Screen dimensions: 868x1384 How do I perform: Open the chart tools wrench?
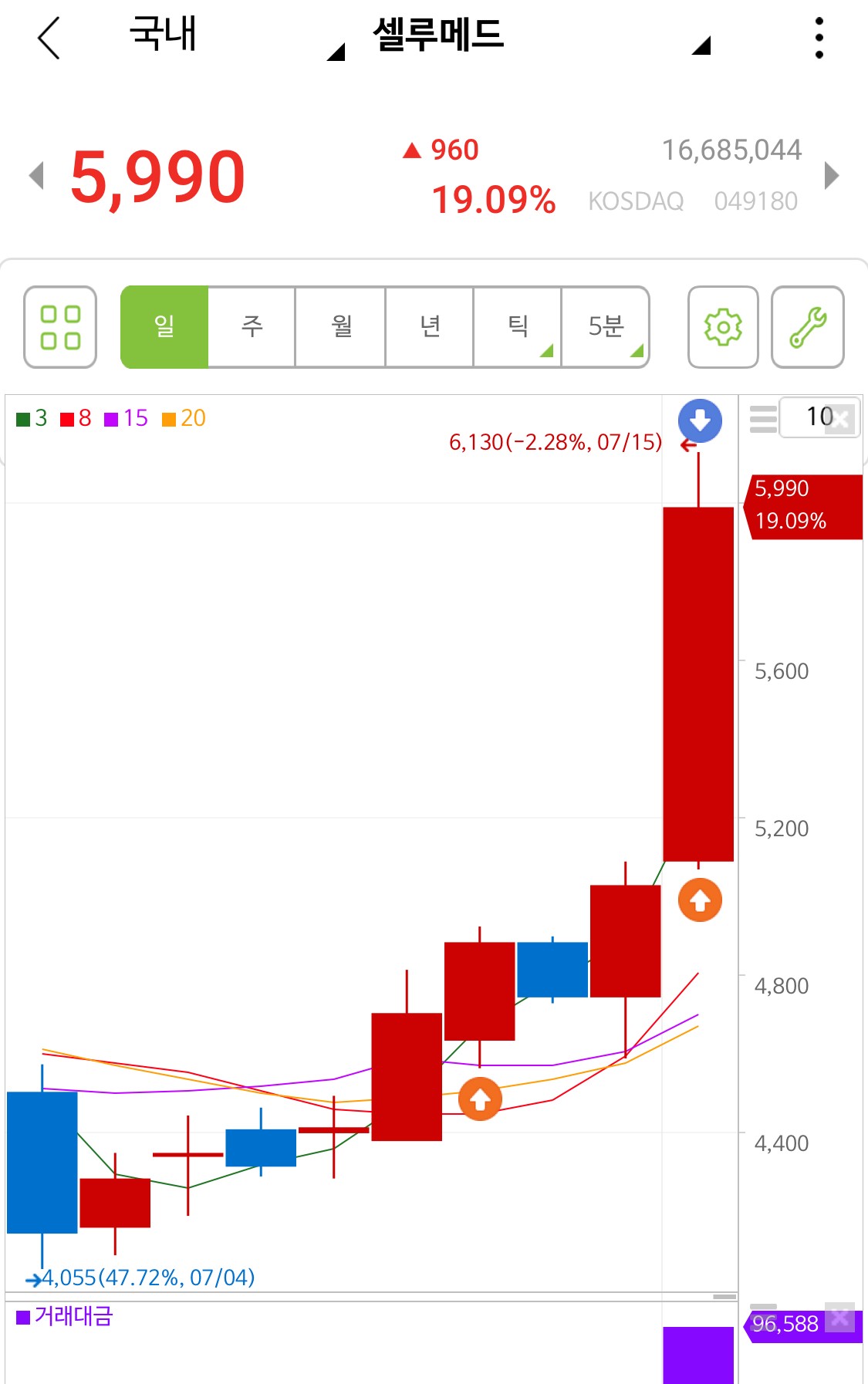[808, 327]
